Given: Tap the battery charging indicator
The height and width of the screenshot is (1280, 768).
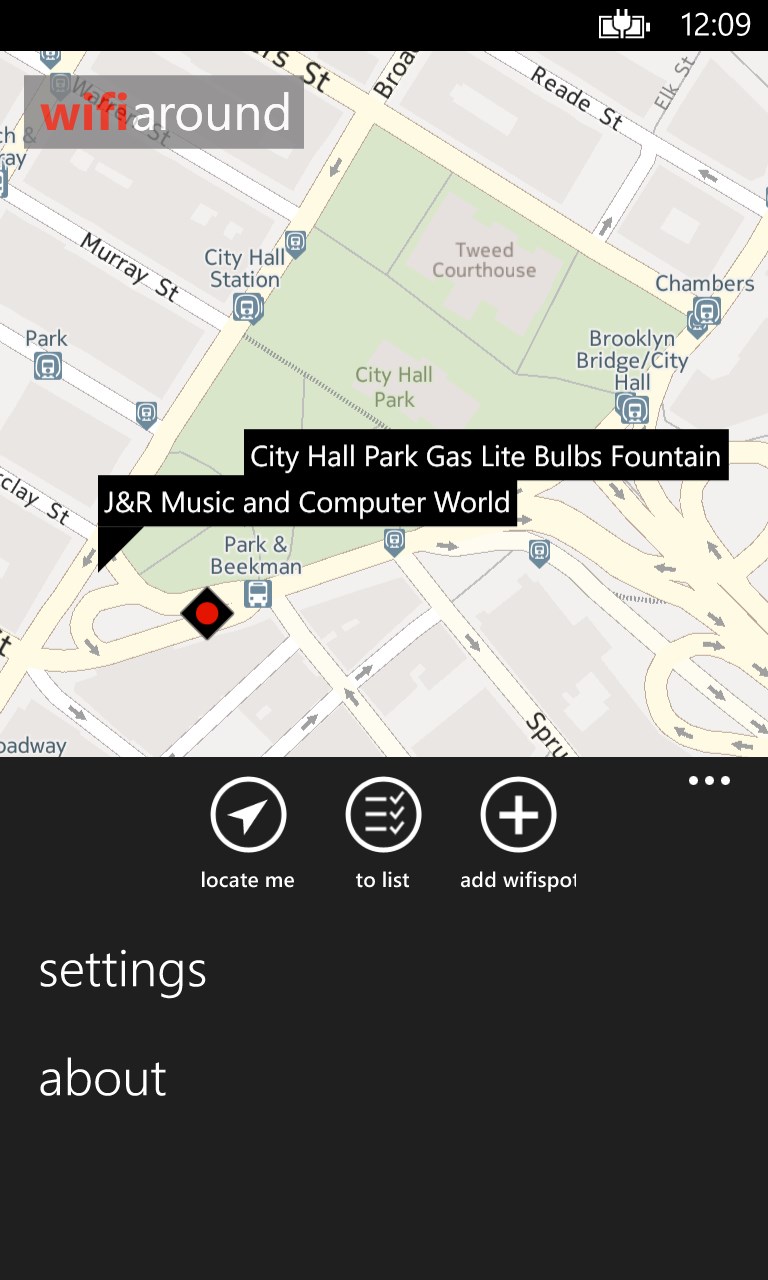Looking at the screenshot, I should coord(625,25).
